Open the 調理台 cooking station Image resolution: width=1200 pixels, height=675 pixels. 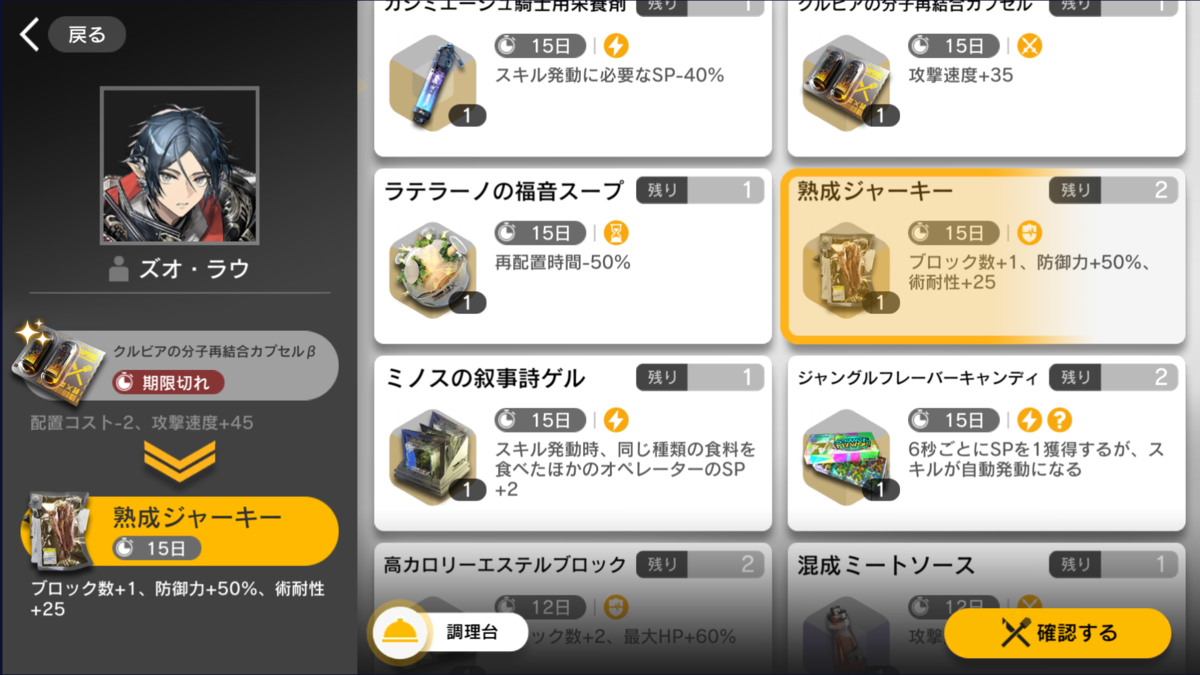[x=448, y=632]
